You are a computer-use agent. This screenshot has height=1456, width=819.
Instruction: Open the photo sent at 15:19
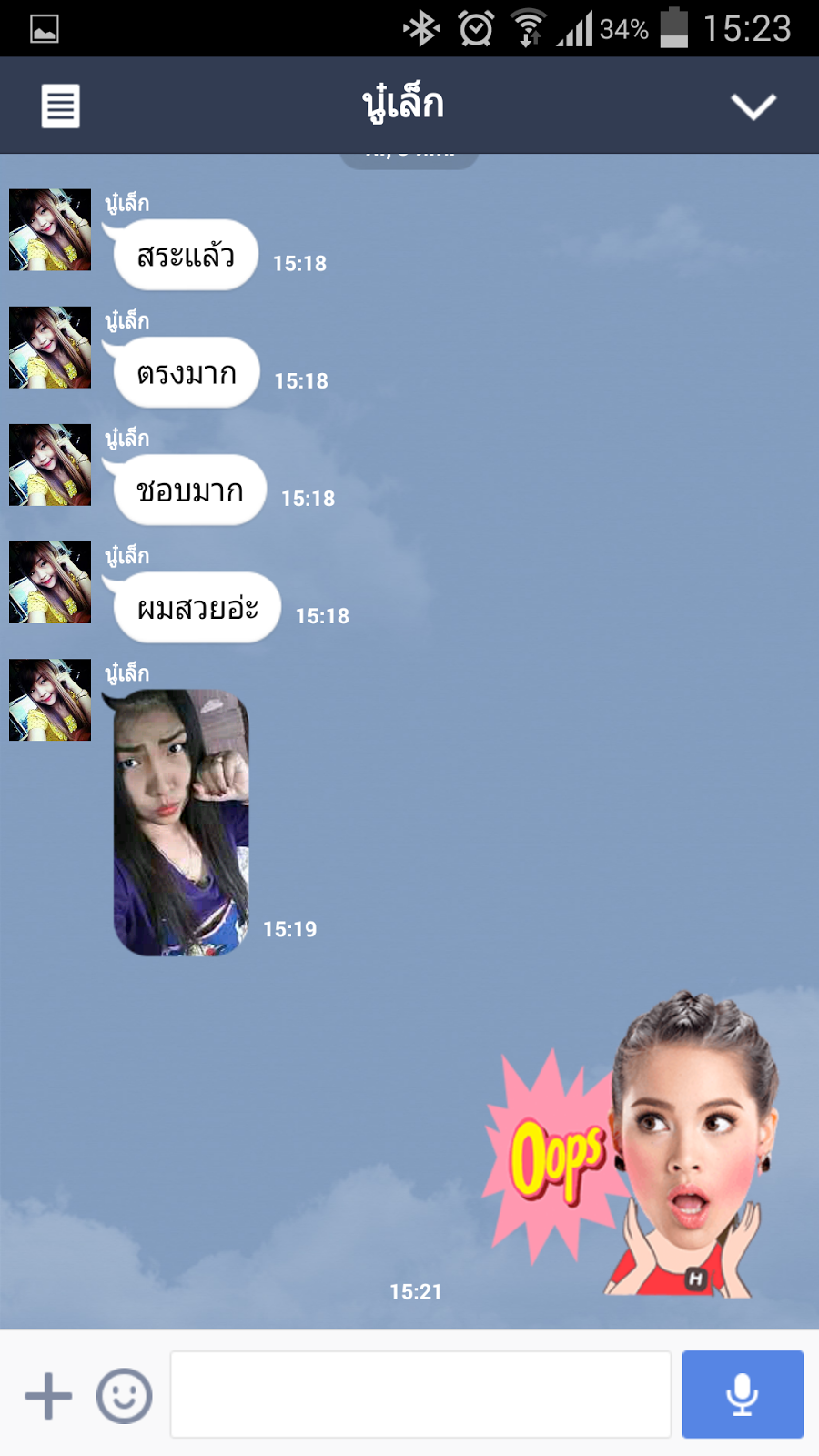181,824
